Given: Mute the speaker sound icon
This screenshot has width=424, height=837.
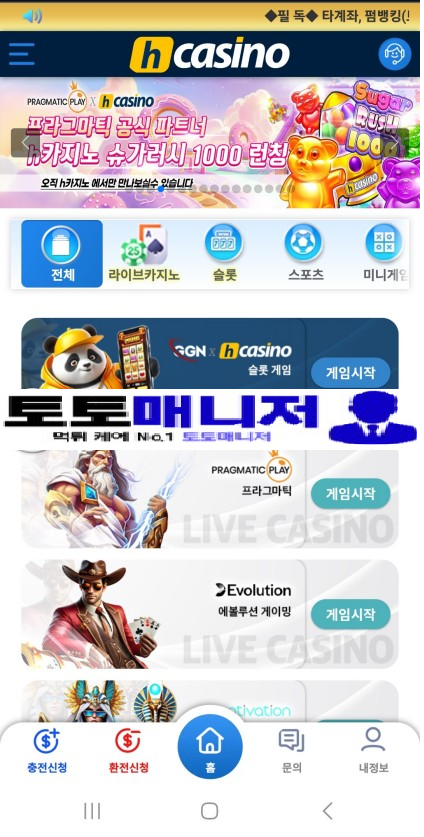Looking at the screenshot, I should click(32, 16).
